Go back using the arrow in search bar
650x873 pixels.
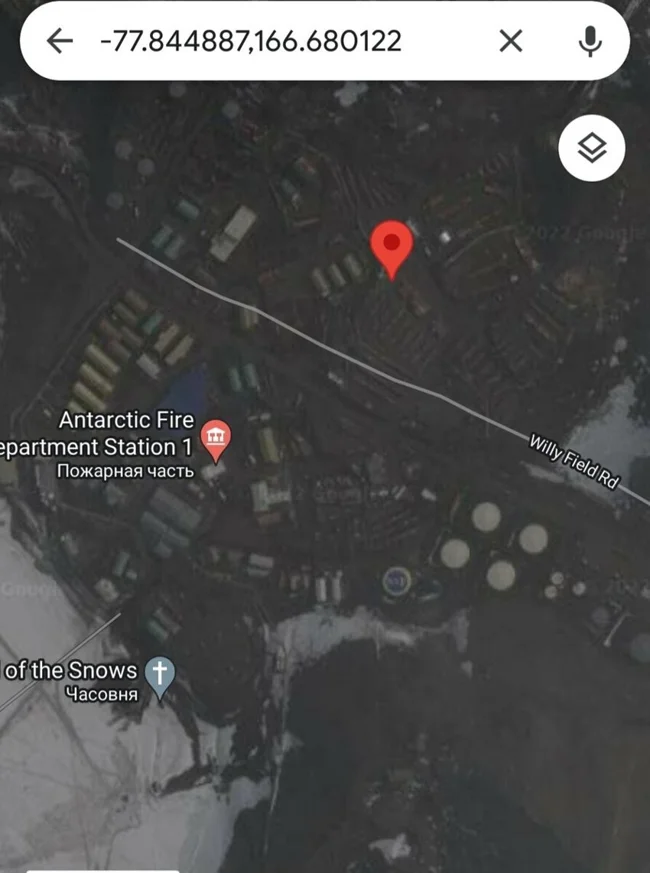click(61, 41)
